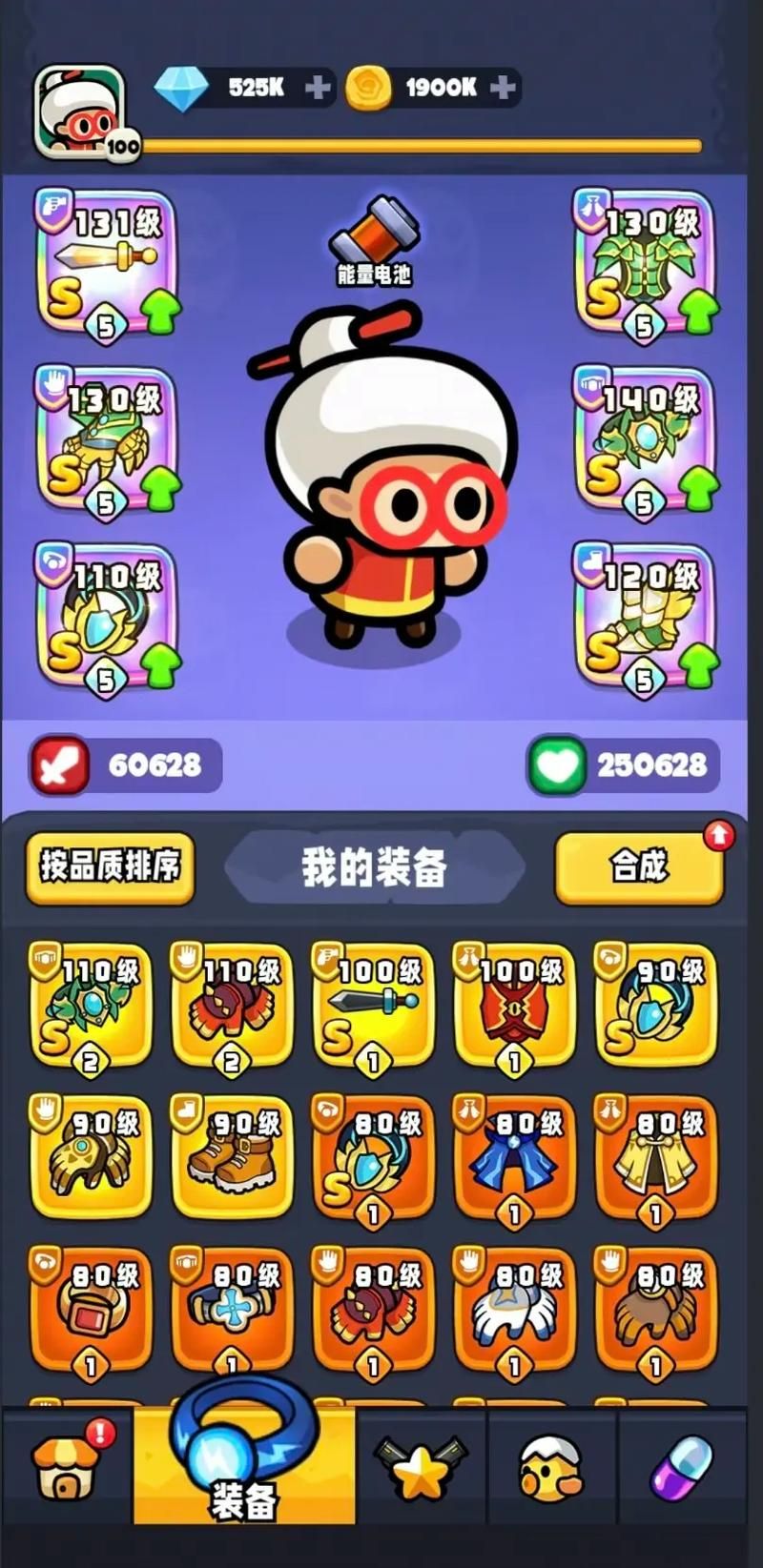The height and width of the screenshot is (1568, 763).
Task: Select the level 100 sword in inventory
Action: (x=374, y=1005)
